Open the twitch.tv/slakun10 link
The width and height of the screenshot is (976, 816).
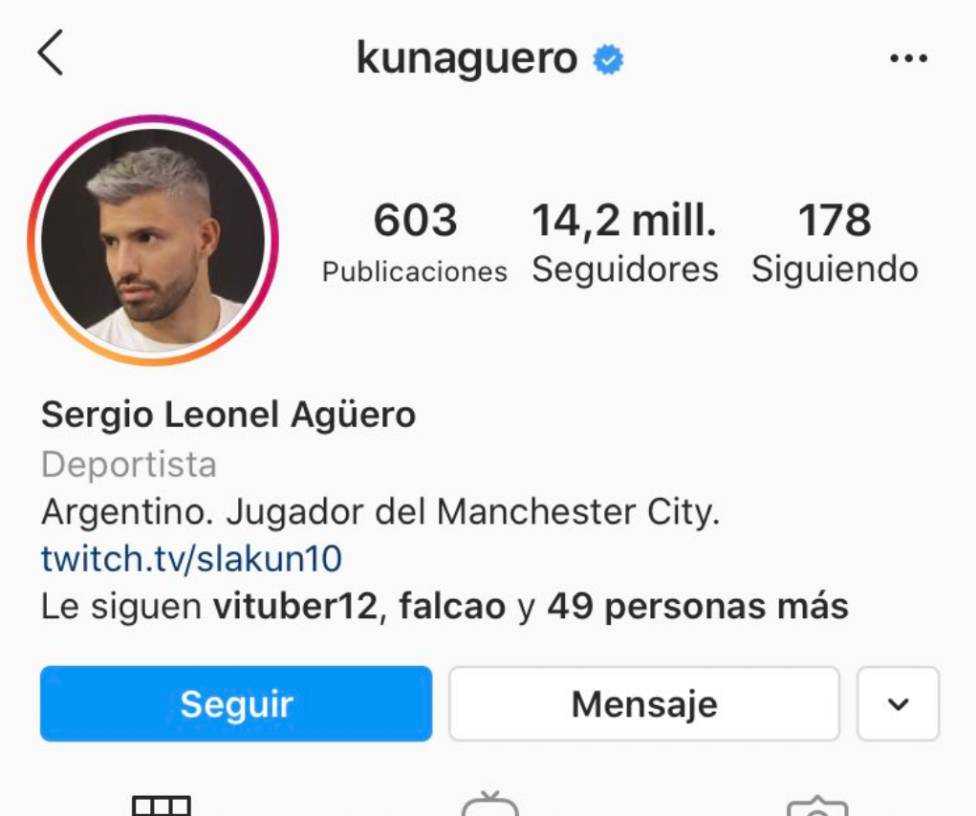pyautogui.click(x=191, y=558)
